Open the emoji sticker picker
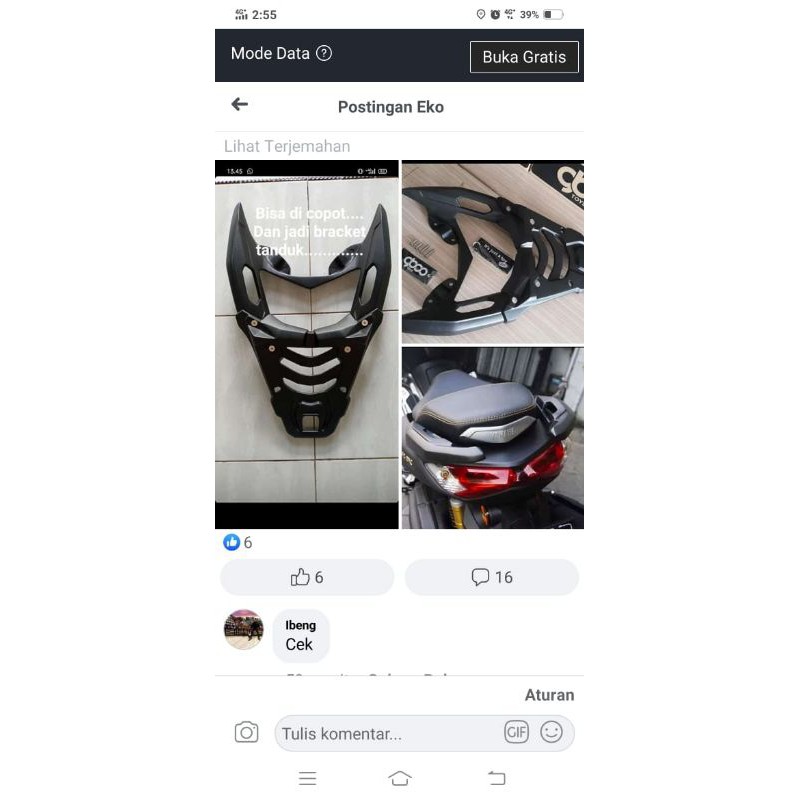Screen dimensions: 800x800 pyautogui.click(x=551, y=733)
